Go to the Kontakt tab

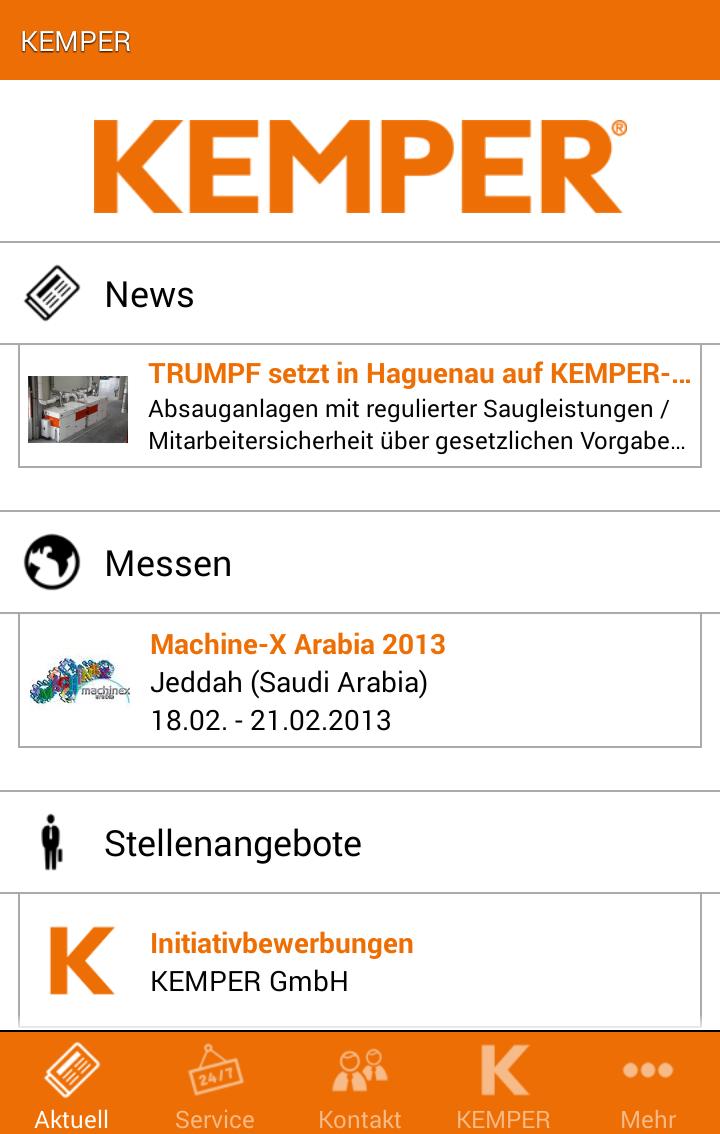tap(360, 1084)
